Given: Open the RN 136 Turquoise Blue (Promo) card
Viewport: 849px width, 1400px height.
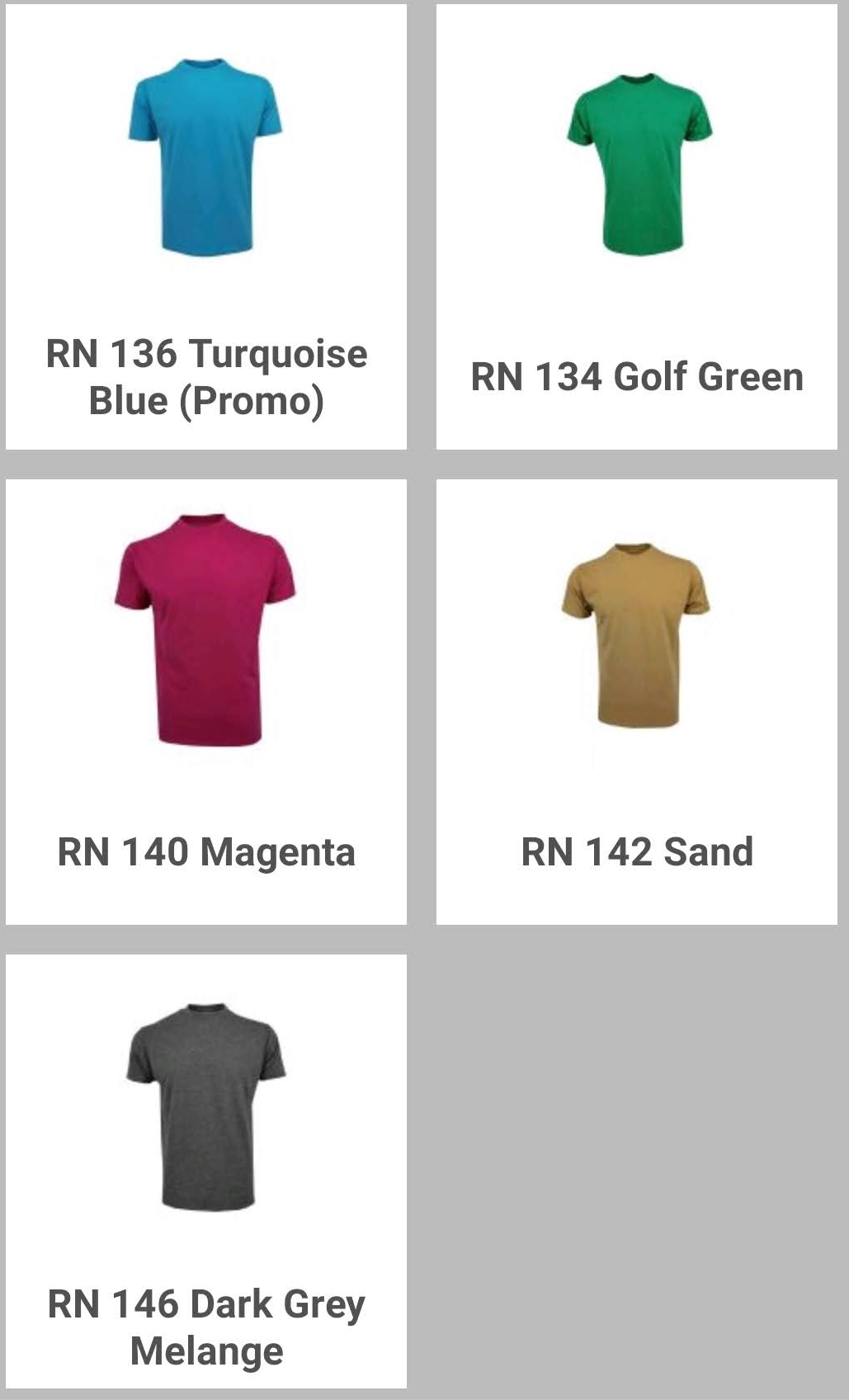Looking at the screenshot, I should click(x=206, y=227).
